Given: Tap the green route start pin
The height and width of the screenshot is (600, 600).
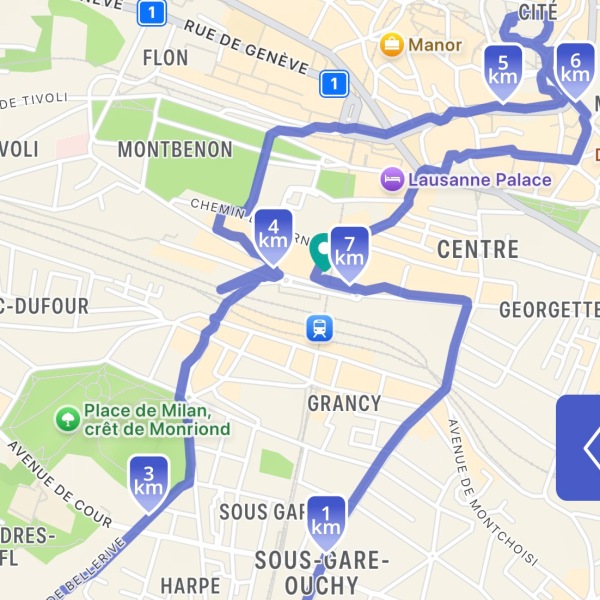Looking at the screenshot, I should coord(320,248).
